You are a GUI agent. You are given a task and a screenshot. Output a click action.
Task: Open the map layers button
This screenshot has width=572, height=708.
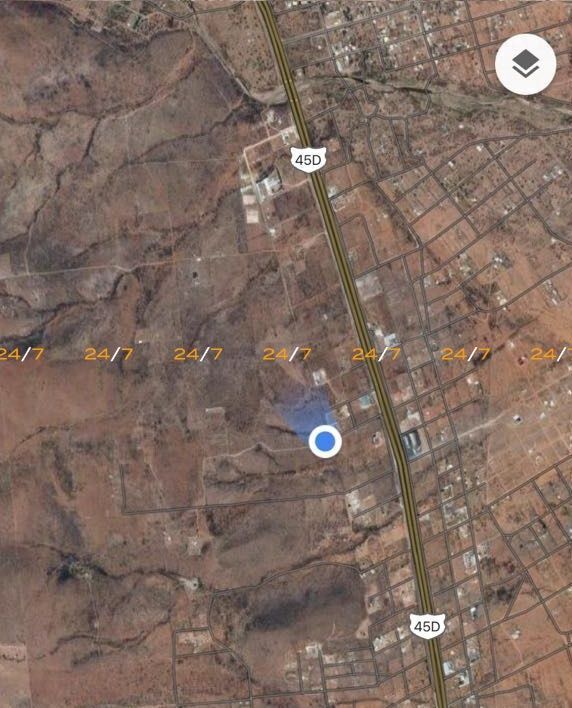coord(525,64)
